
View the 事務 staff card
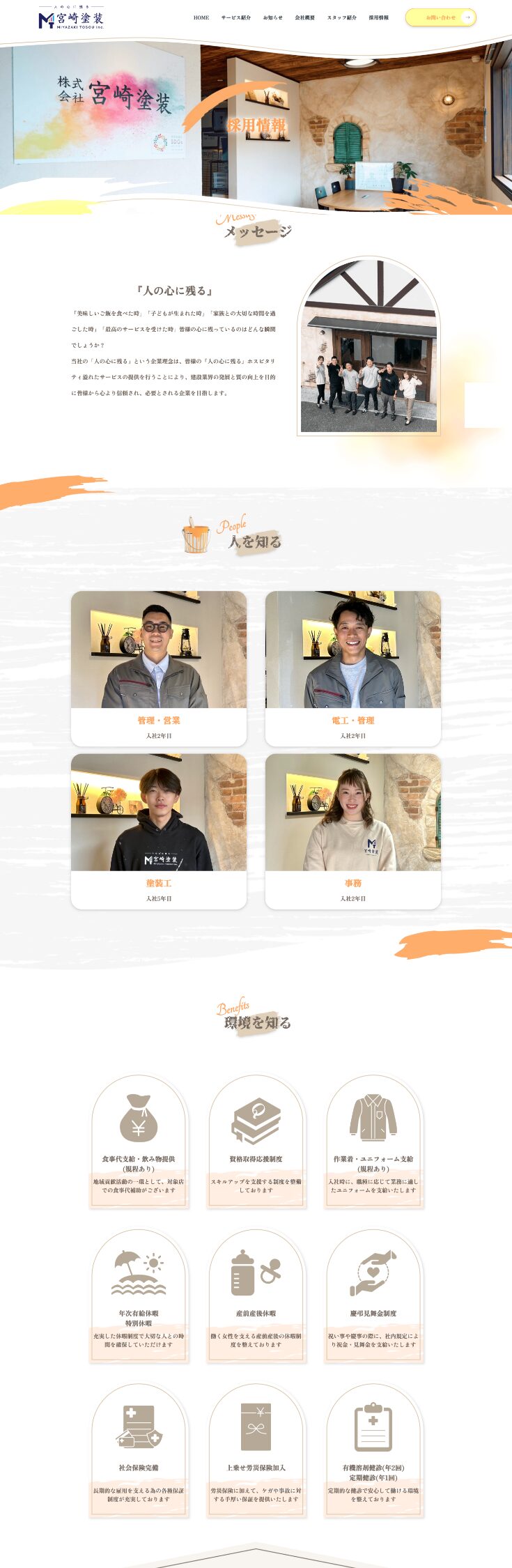(352, 831)
